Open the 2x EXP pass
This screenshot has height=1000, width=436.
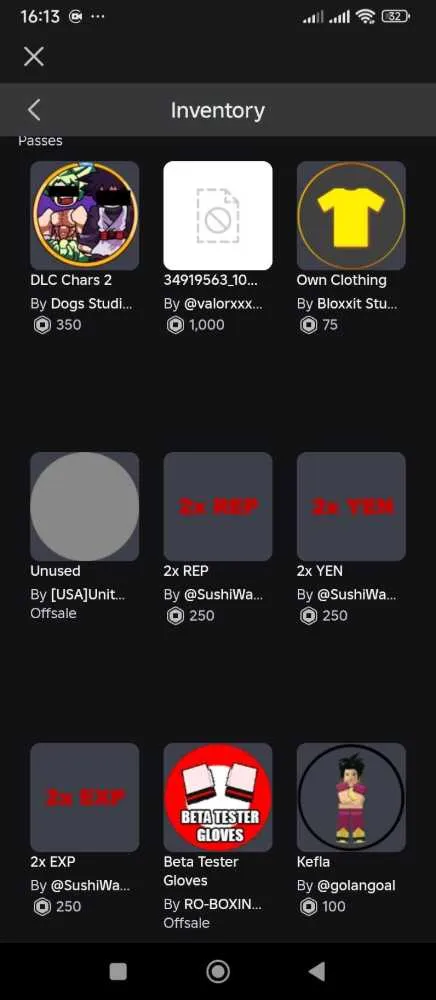85,797
